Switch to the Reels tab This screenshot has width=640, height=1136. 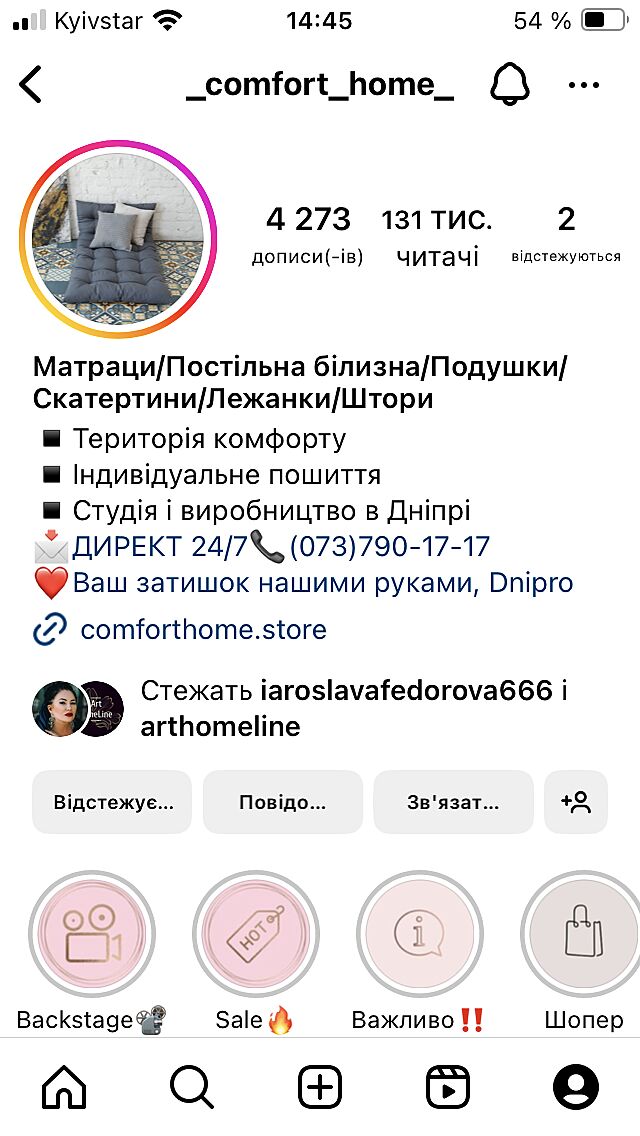447,1087
